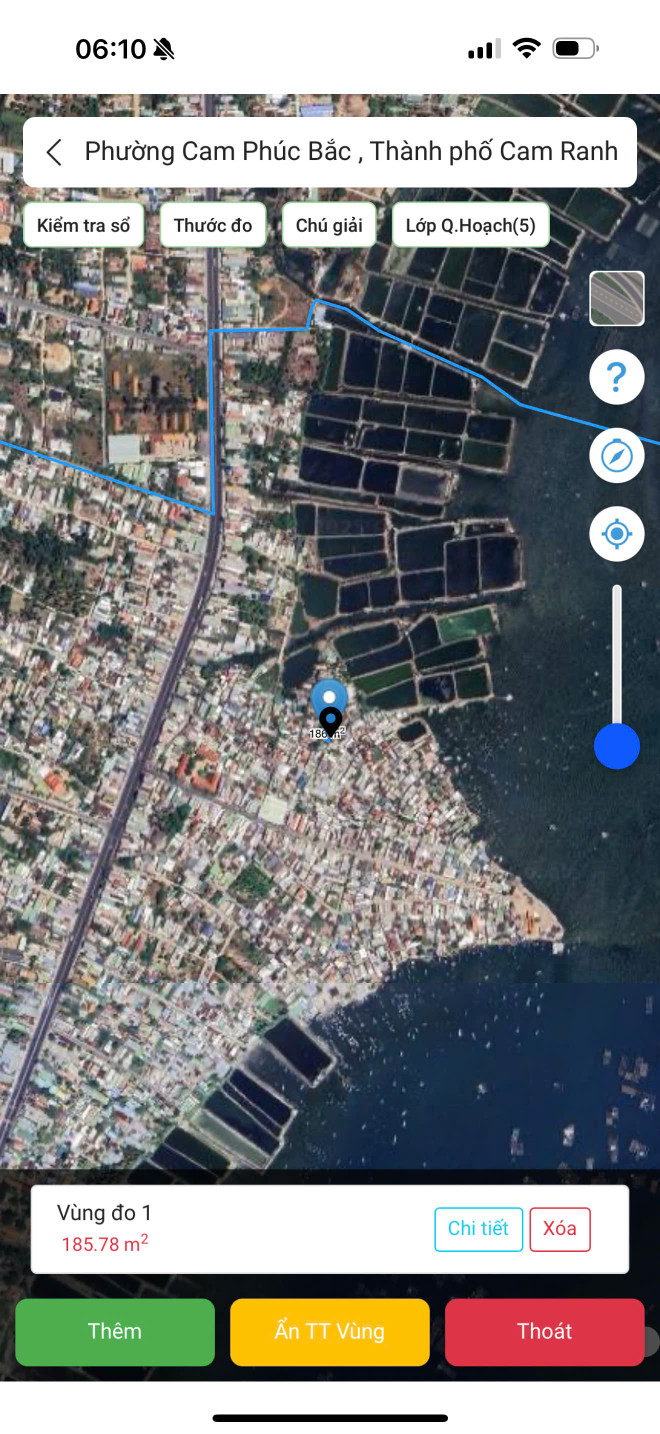Hide area info with Ẩn TT Vùng
This screenshot has width=660, height=1434.
coord(330,1331)
